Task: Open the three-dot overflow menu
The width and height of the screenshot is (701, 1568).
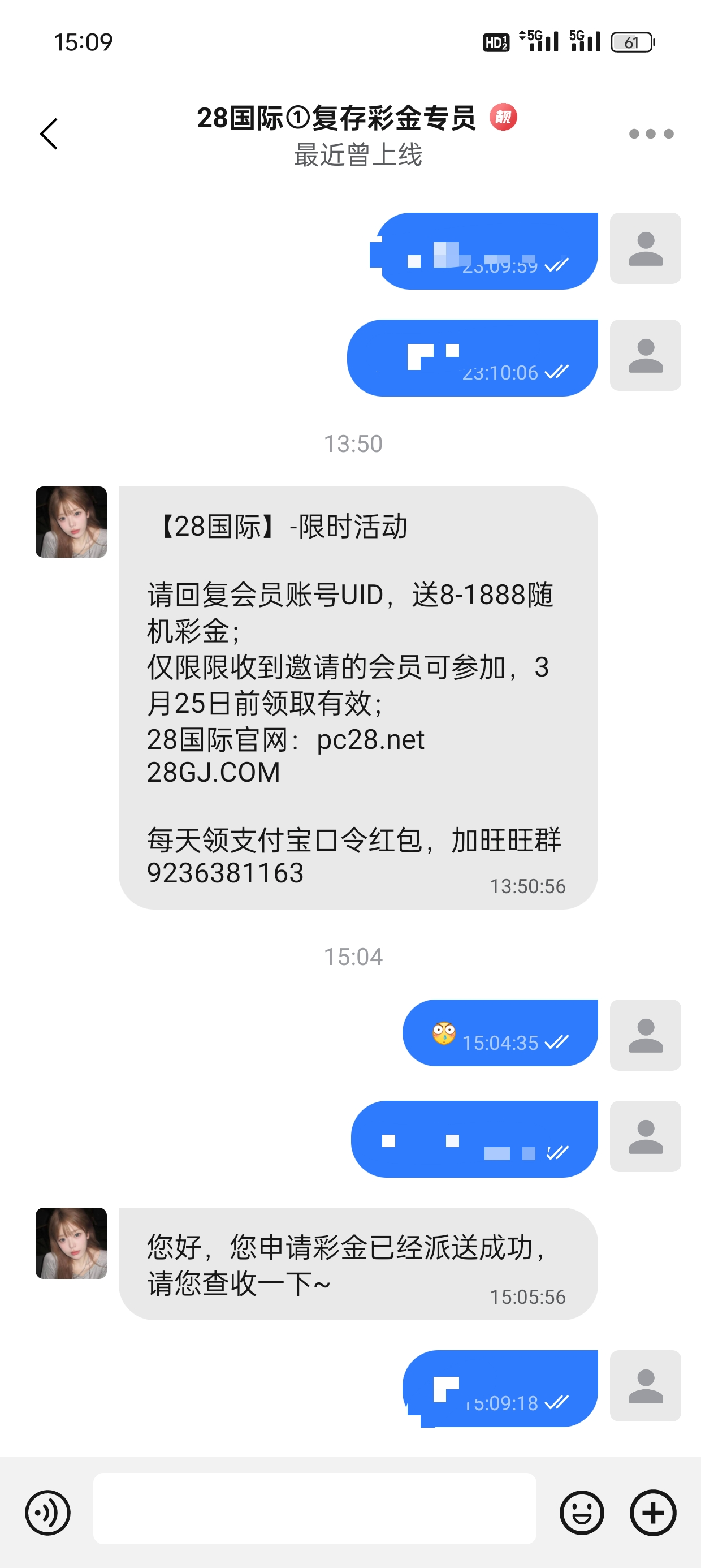Action: (x=651, y=133)
